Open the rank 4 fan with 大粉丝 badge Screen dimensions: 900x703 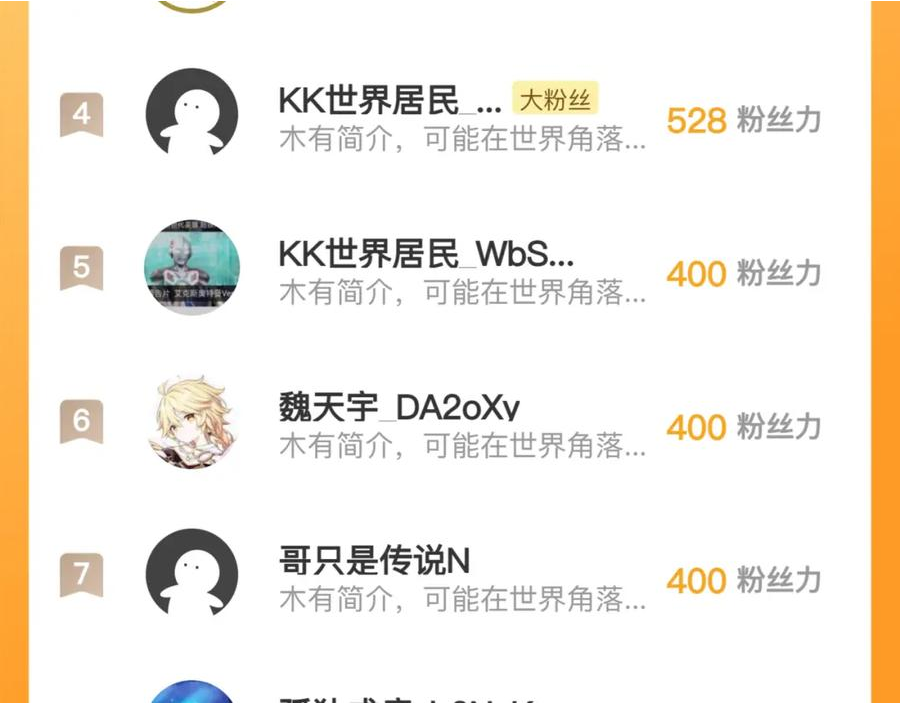click(x=390, y=102)
